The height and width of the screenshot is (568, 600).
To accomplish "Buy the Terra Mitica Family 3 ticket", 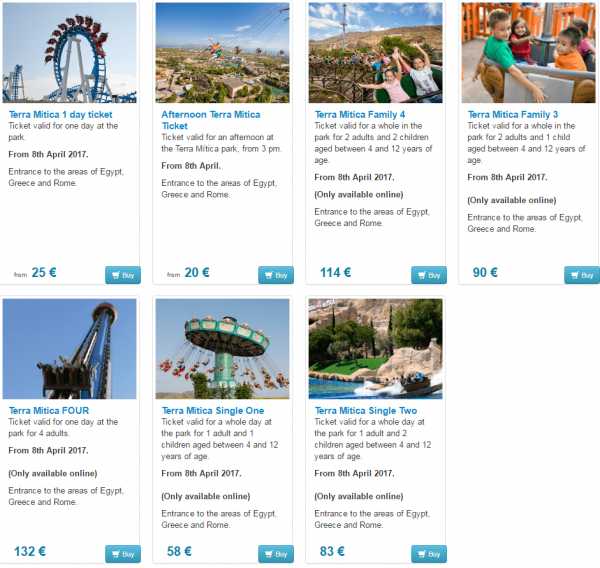I will tap(581, 275).
